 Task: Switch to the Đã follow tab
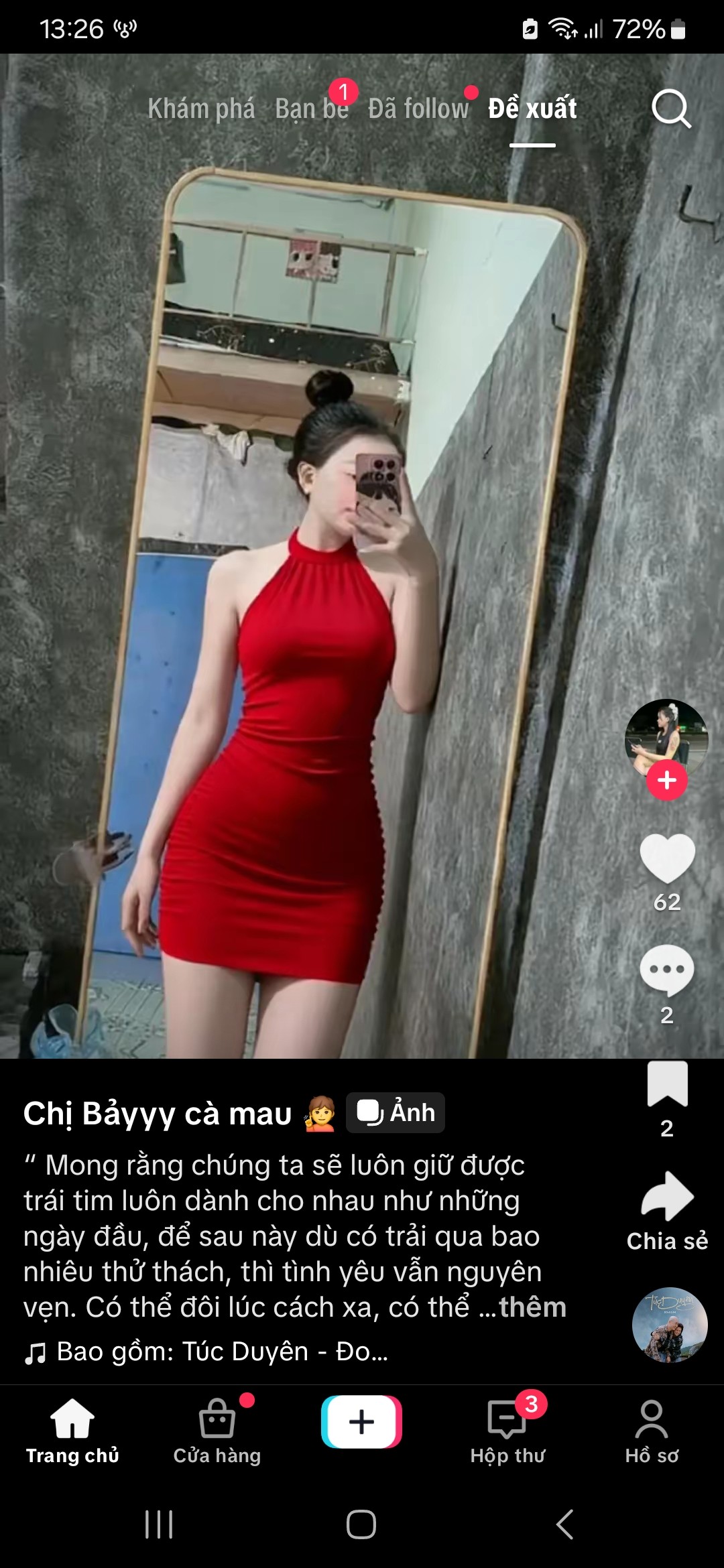(418, 109)
